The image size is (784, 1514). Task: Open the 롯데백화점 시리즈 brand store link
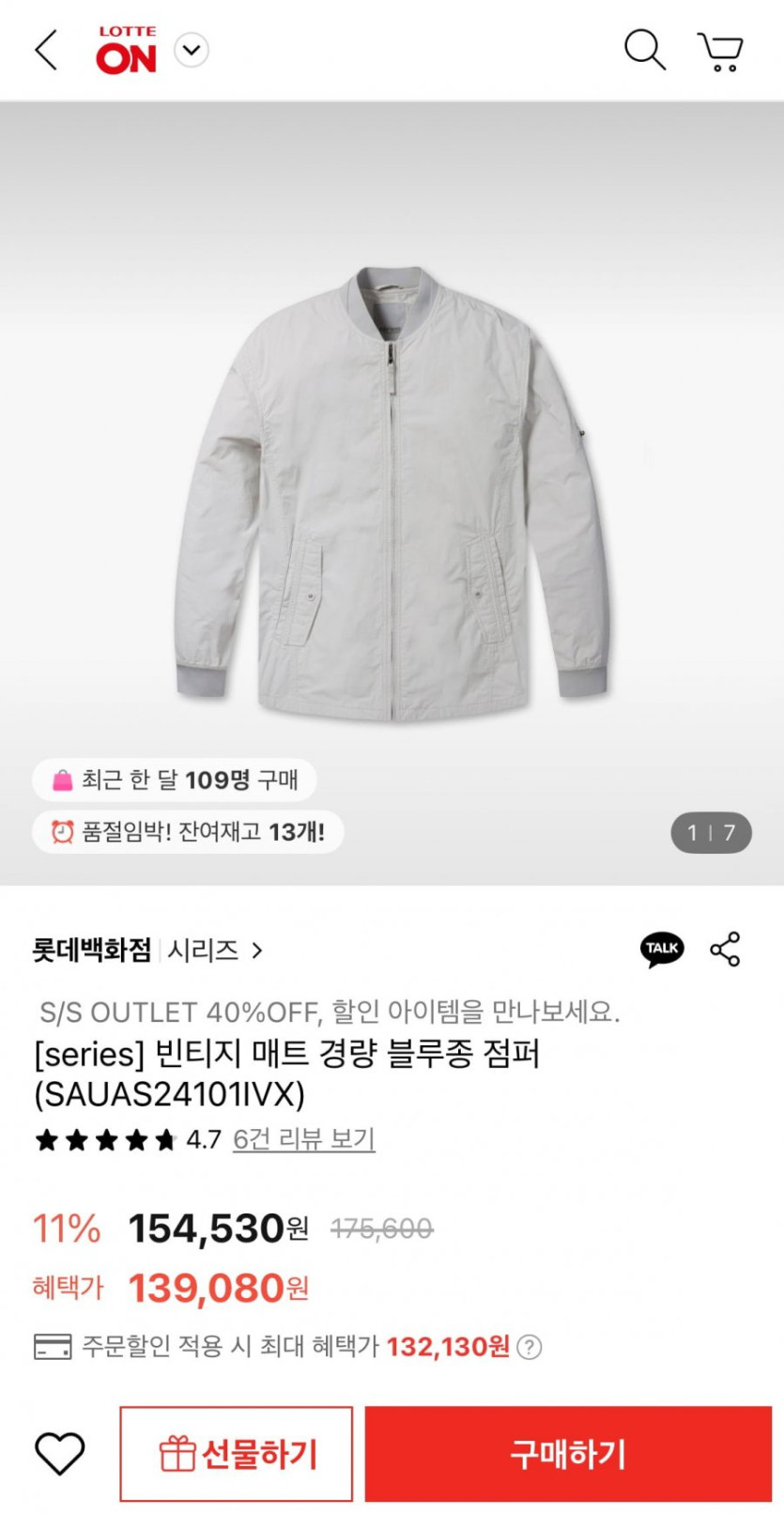point(148,950)
